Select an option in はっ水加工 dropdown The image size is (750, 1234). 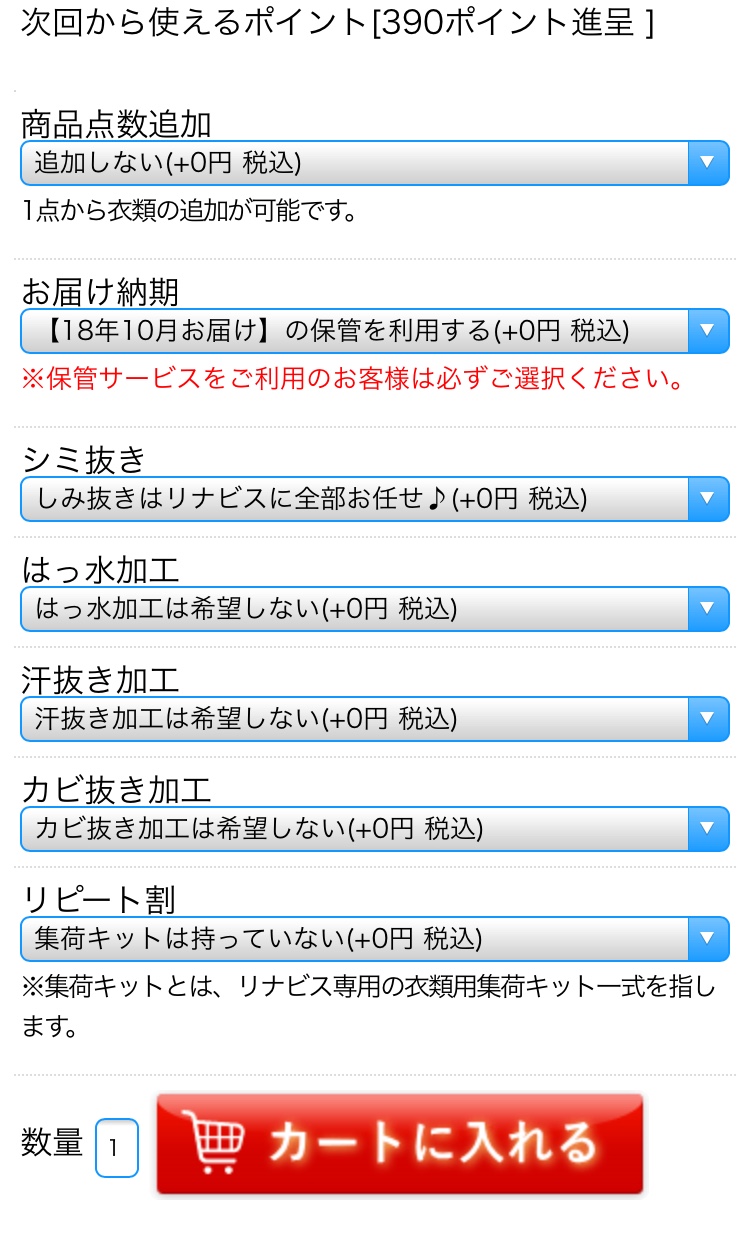tap(375, 609)
